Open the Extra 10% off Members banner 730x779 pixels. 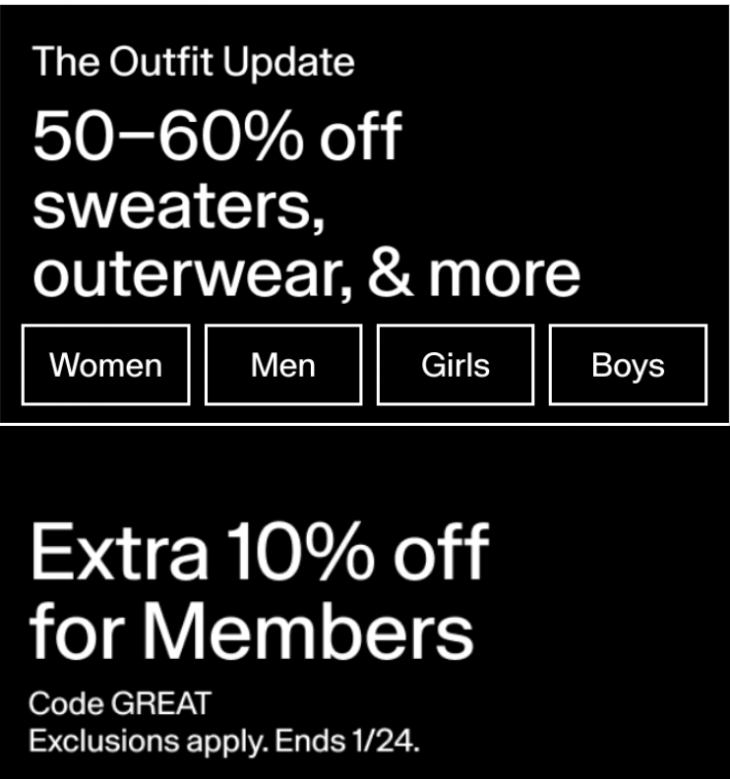[x=260, y=590]
